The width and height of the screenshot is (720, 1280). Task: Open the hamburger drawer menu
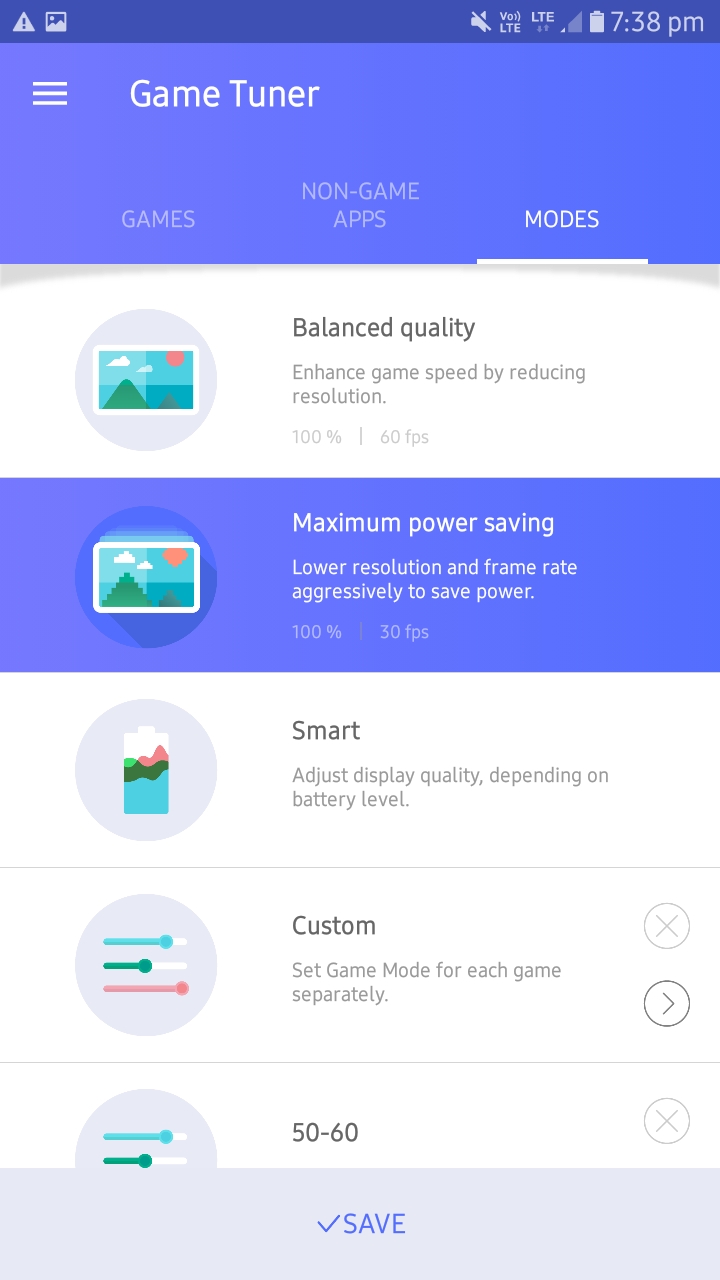point(50,94)
